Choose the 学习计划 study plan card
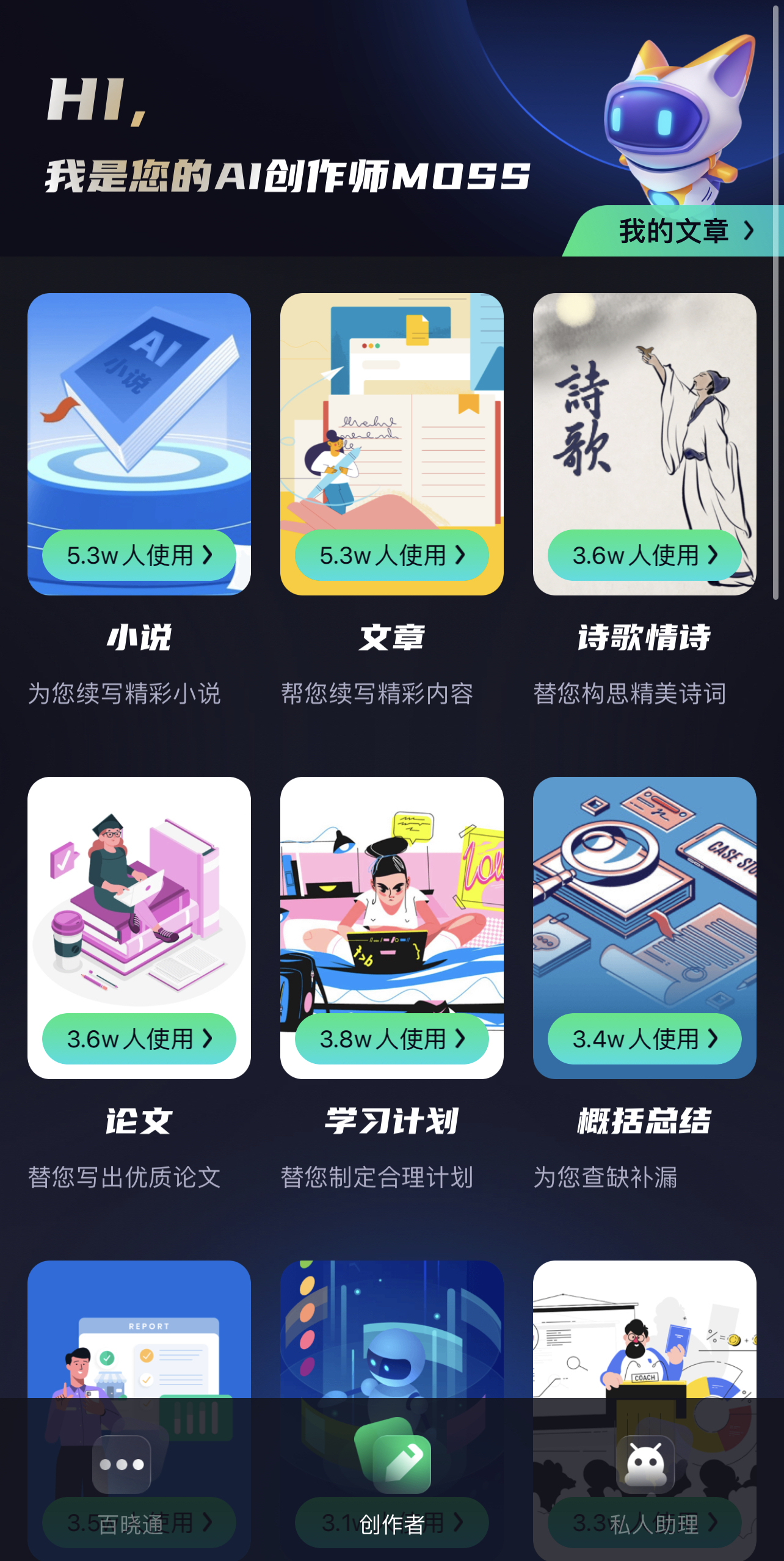Viewport: 784px width, 1561px height. pyautogui.click(x=392, y=928)
